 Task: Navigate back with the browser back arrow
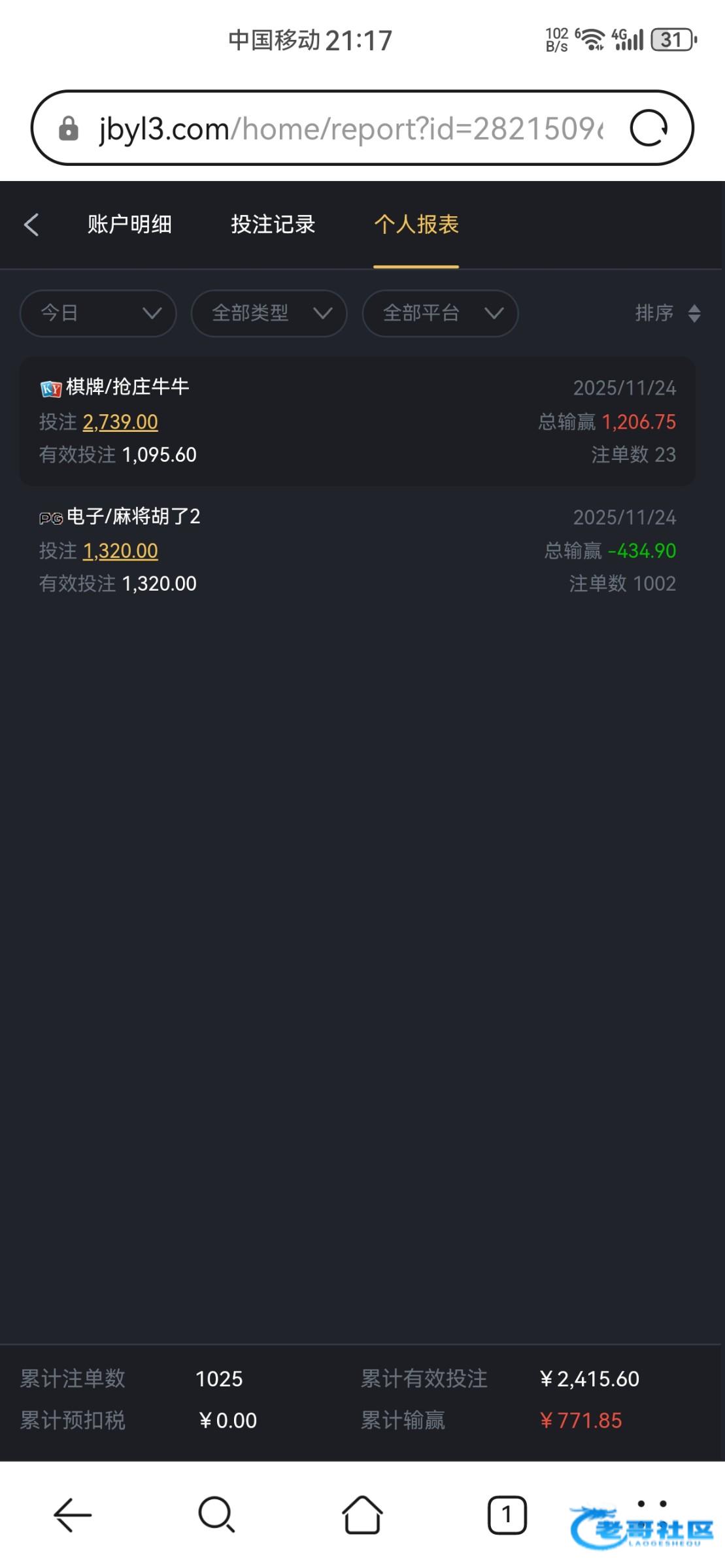[x=72, y=1514]
